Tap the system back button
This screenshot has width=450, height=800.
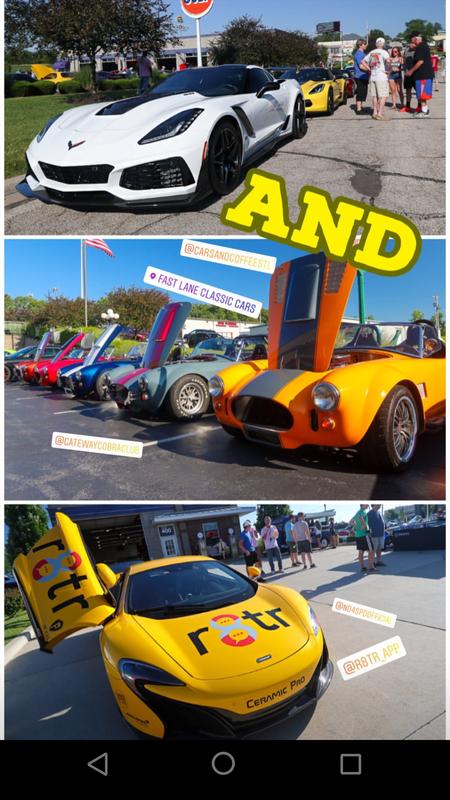[x=98, y=764]
